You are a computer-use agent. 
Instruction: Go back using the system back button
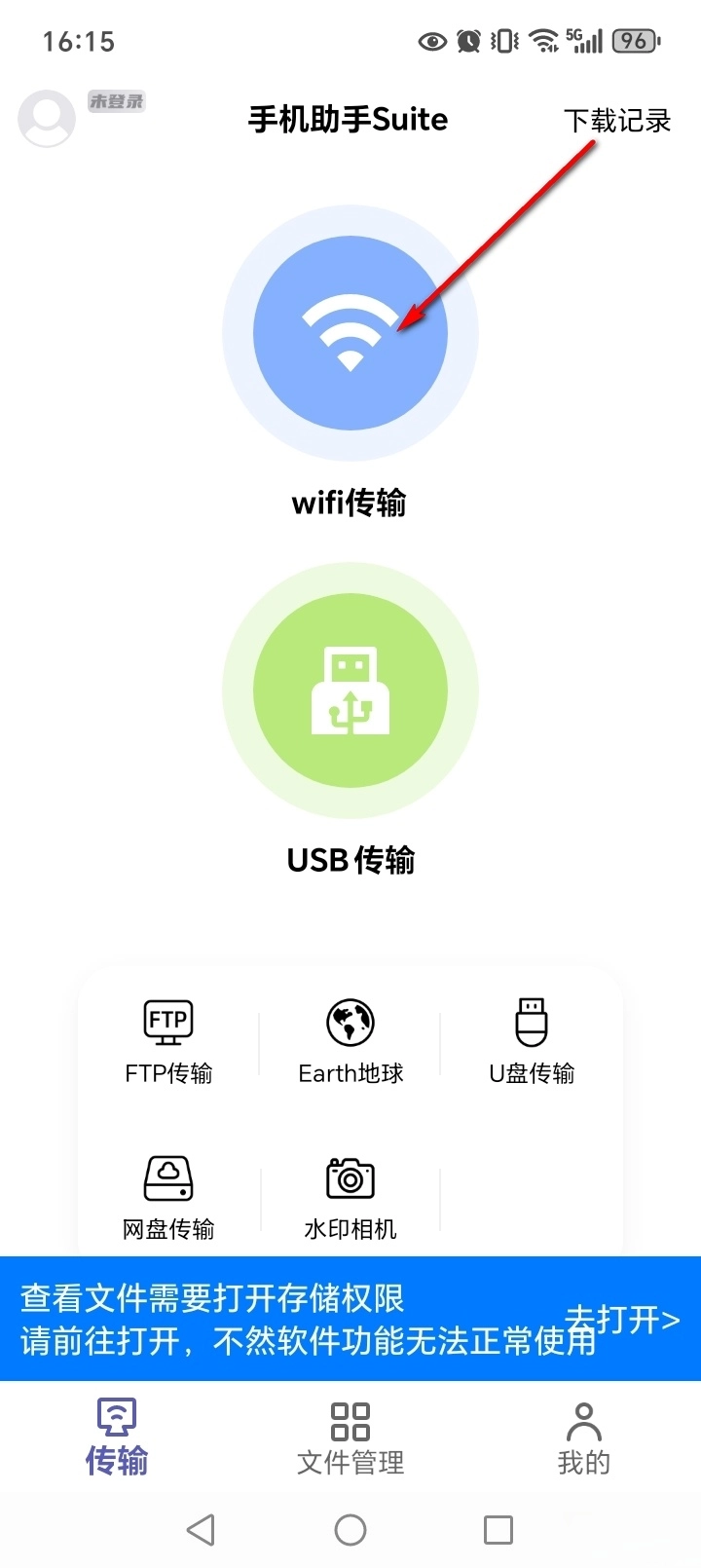pos(201,1530)
